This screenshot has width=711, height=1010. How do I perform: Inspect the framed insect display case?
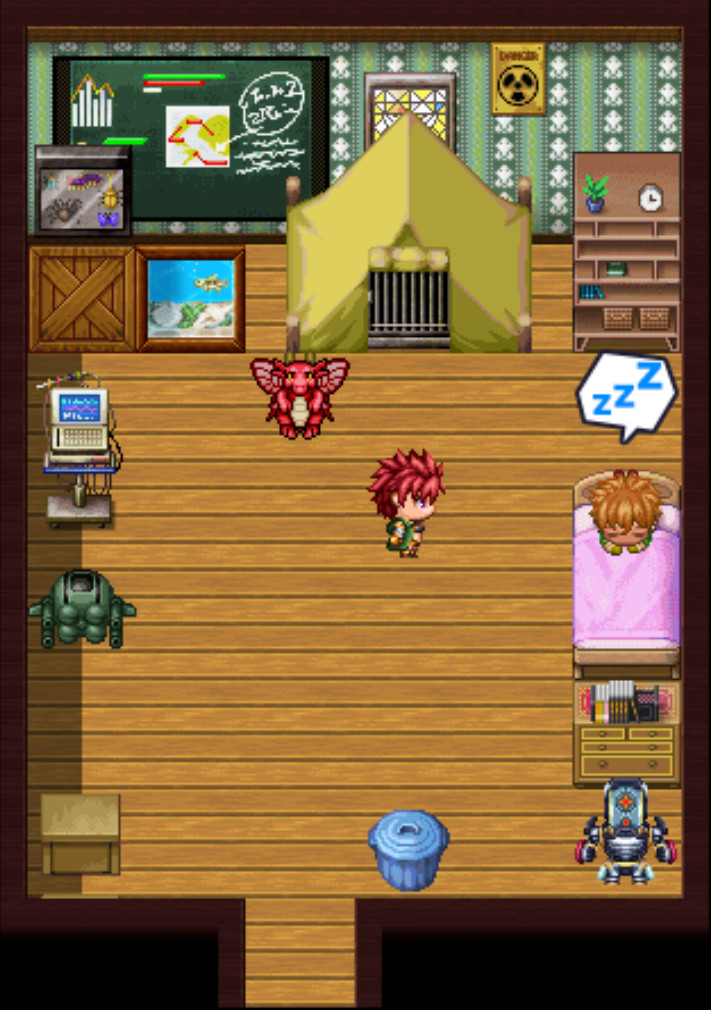pyautogui.click(x=82, y=192)
